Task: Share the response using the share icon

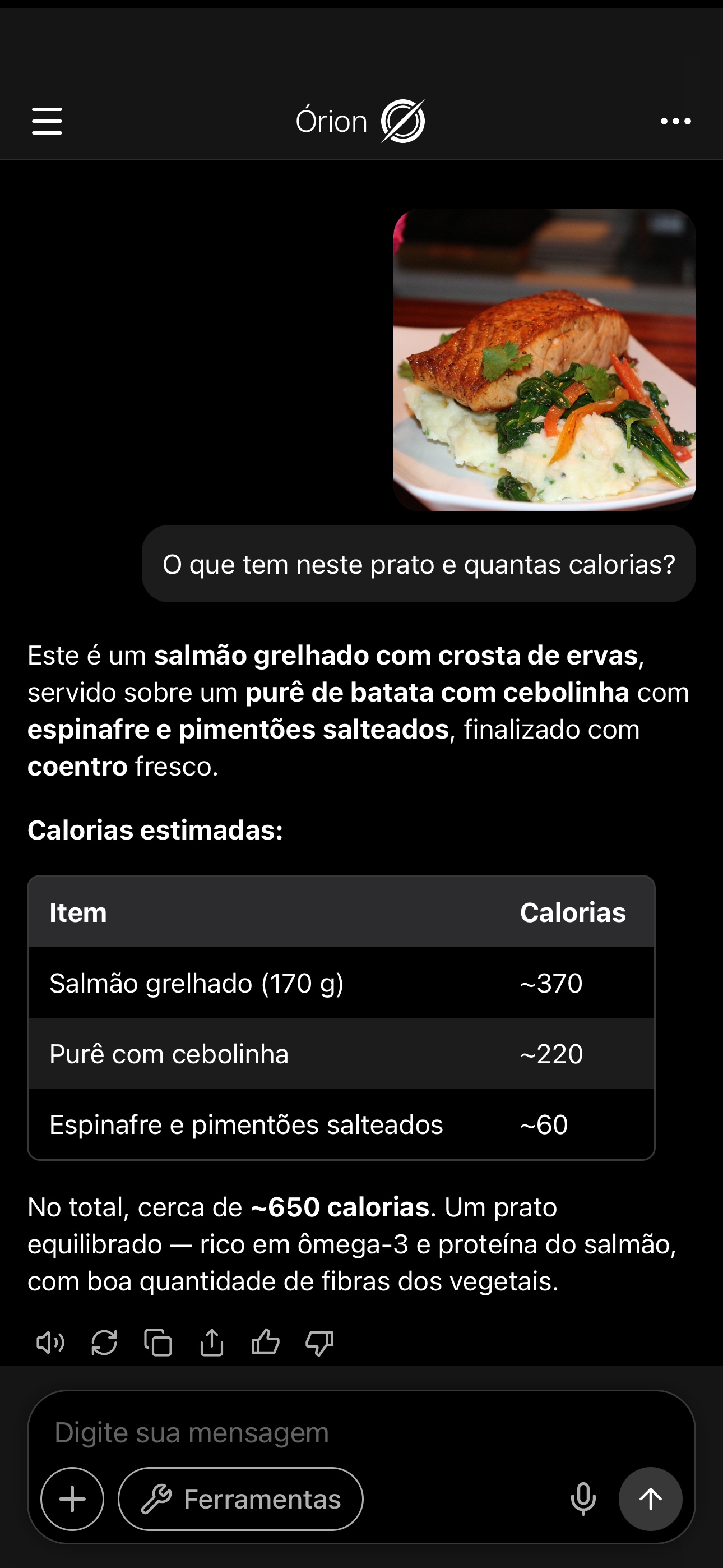Action: click(x=212, y=1345)
